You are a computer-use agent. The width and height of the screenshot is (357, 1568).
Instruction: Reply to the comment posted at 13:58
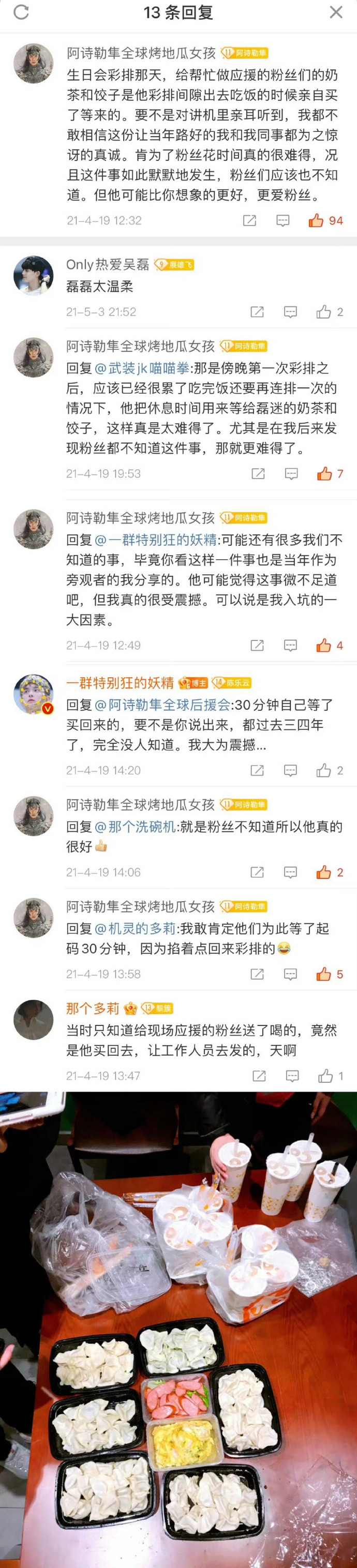[291, 974]
